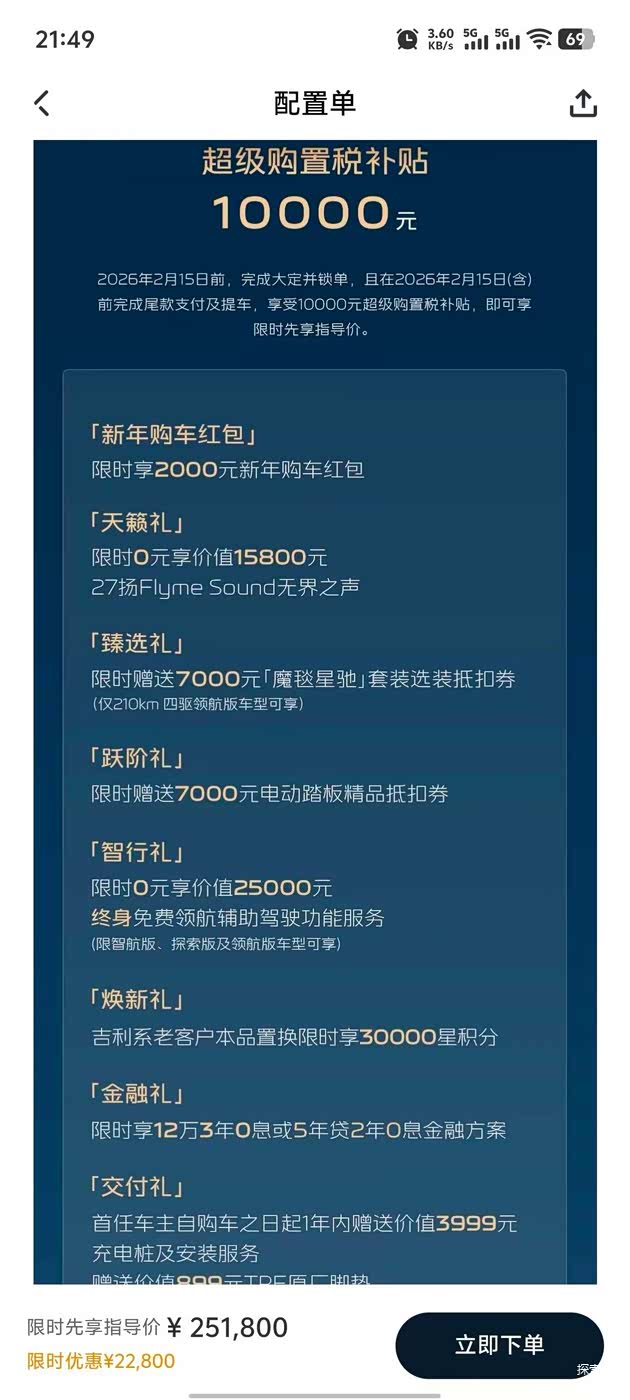
Task: Go back from the 配置单 page
Action: coord(42,103)
